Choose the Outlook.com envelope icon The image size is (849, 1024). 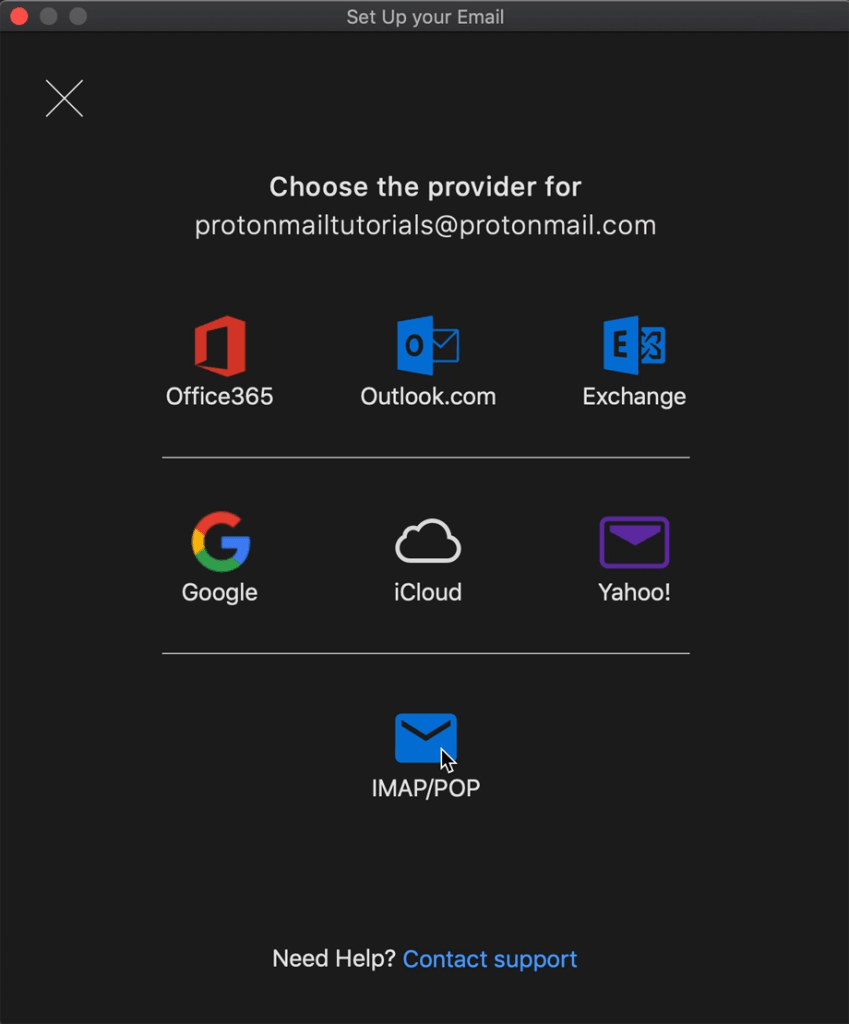click(427, 343)
